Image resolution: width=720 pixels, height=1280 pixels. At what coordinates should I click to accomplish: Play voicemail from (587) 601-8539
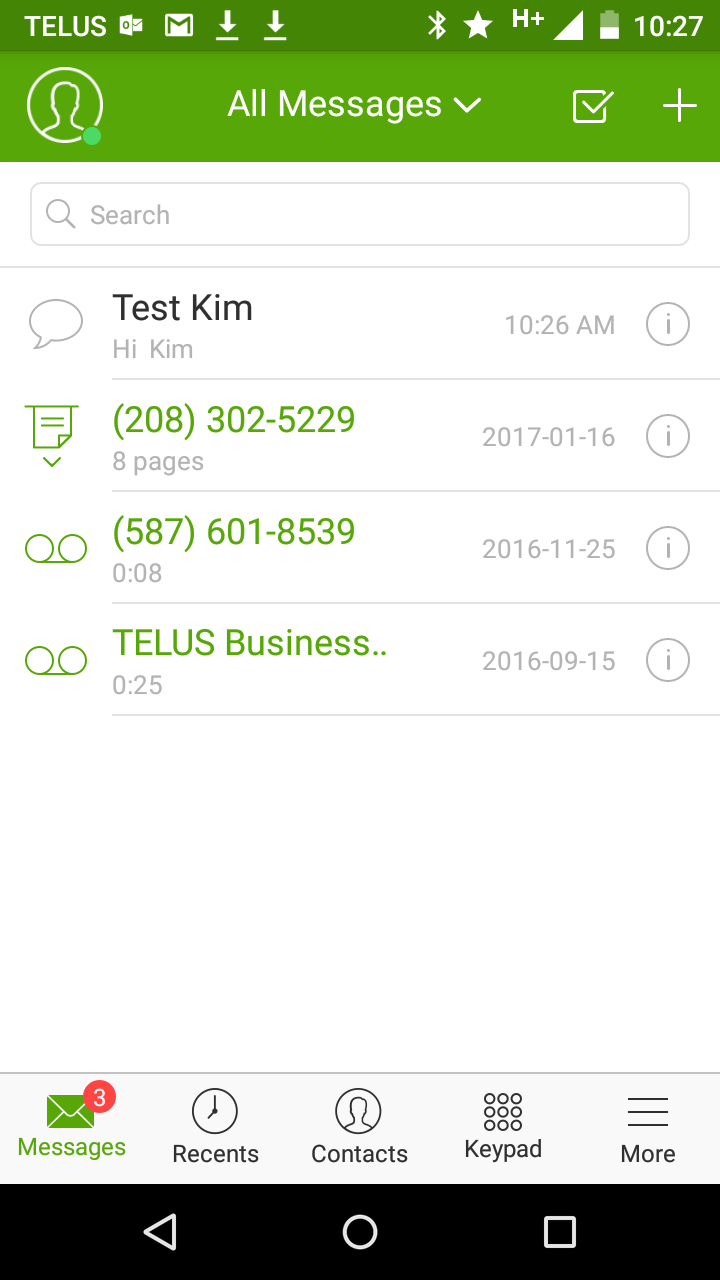coord(360,548)
